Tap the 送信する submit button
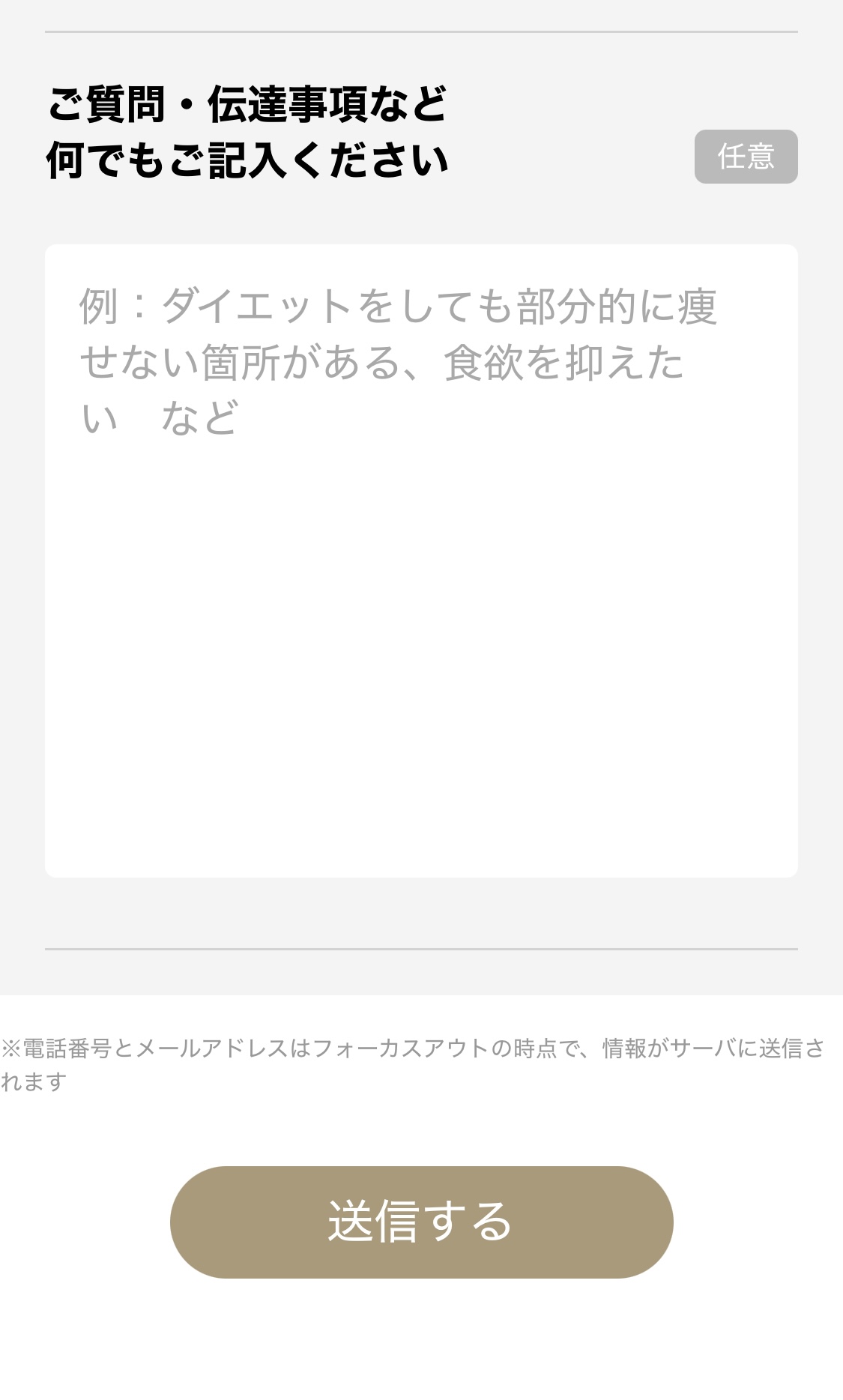Screen dimensions: 843x1400 pyautogui.click(x=421, y=1222)
